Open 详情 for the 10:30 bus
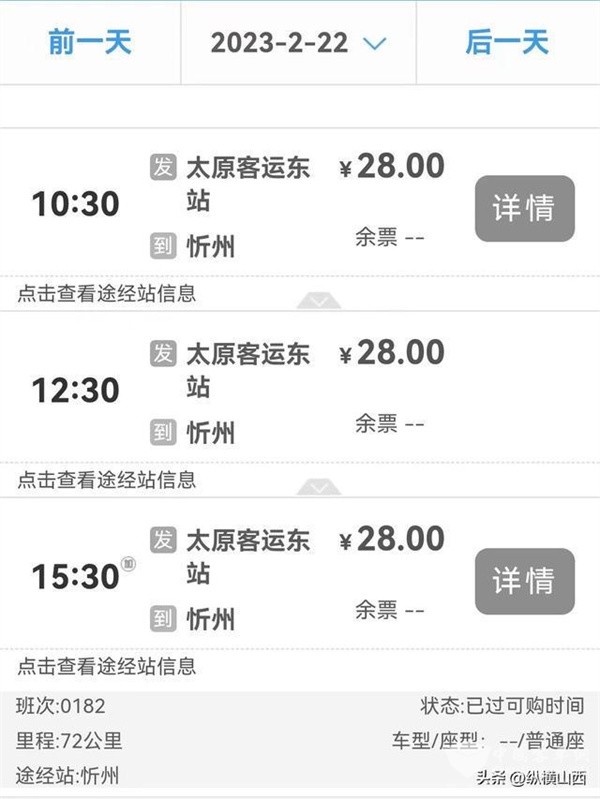This screenshot has height=799, width=600. click(524, 208)
